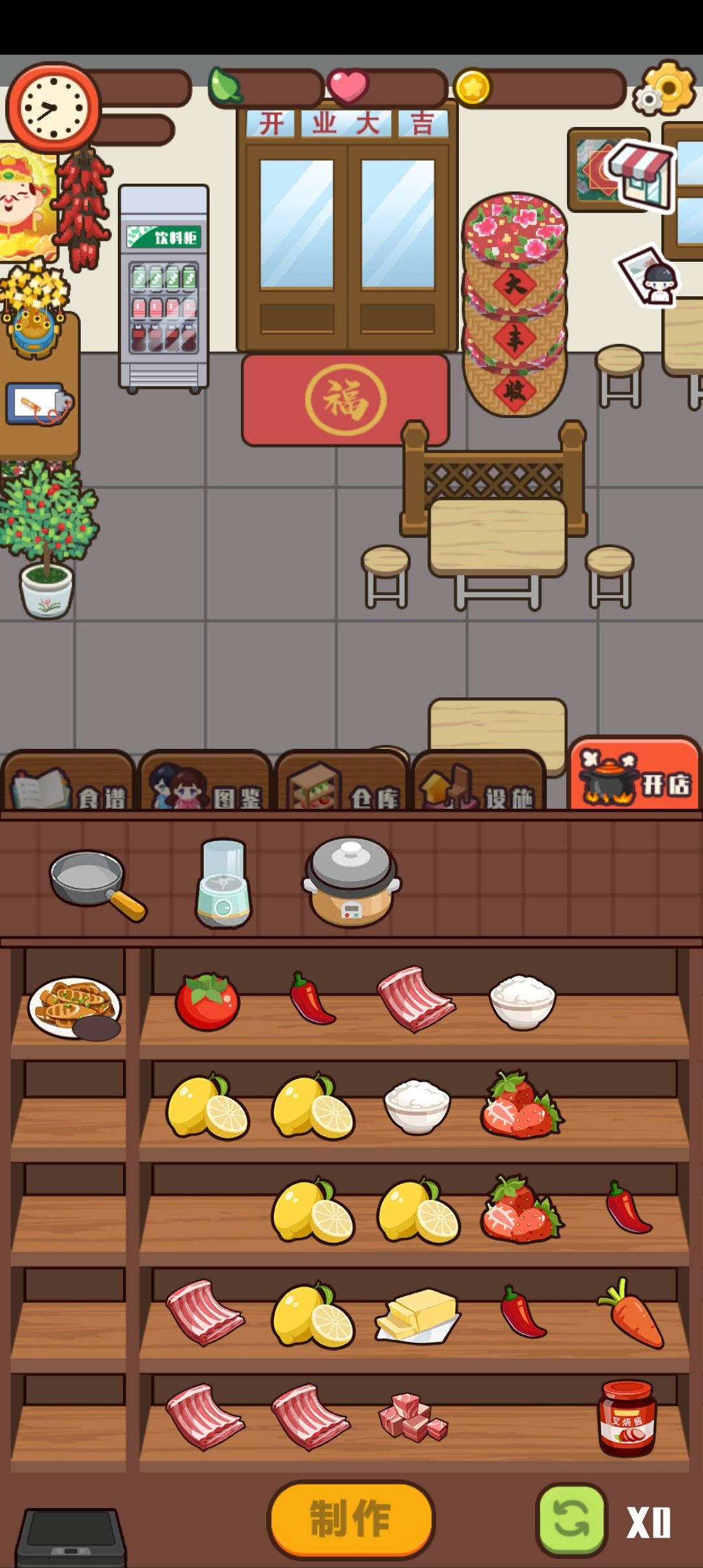Pick the char siu sauce jar
The width and height of the screenshot is (703, 1568).
(627, 1418)
